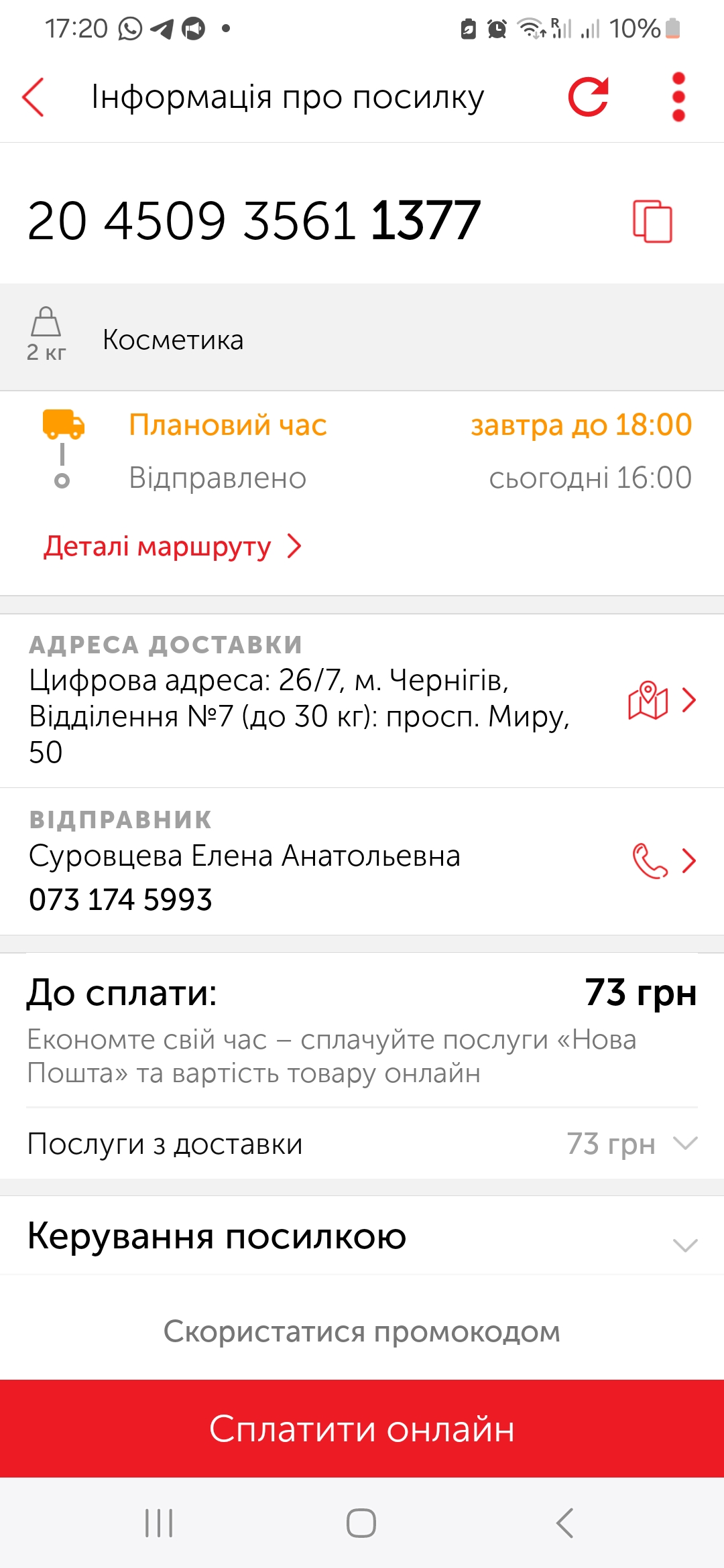724x1568 pixels.
Task: Tap Скористатися промокодом
Action: tap(362, 1331)
